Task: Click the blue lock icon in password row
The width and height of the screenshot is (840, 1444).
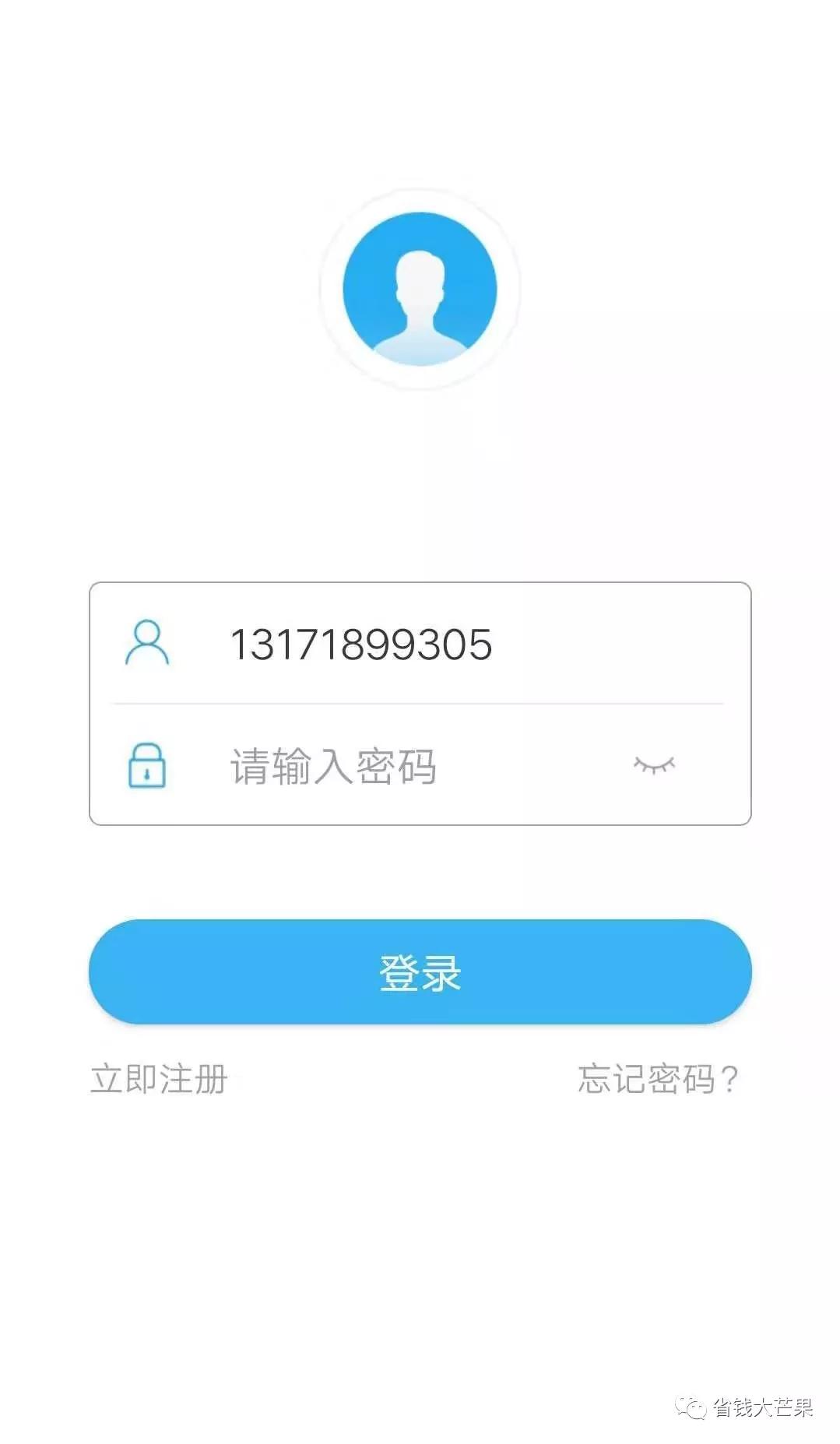Action: pos(147,766)
